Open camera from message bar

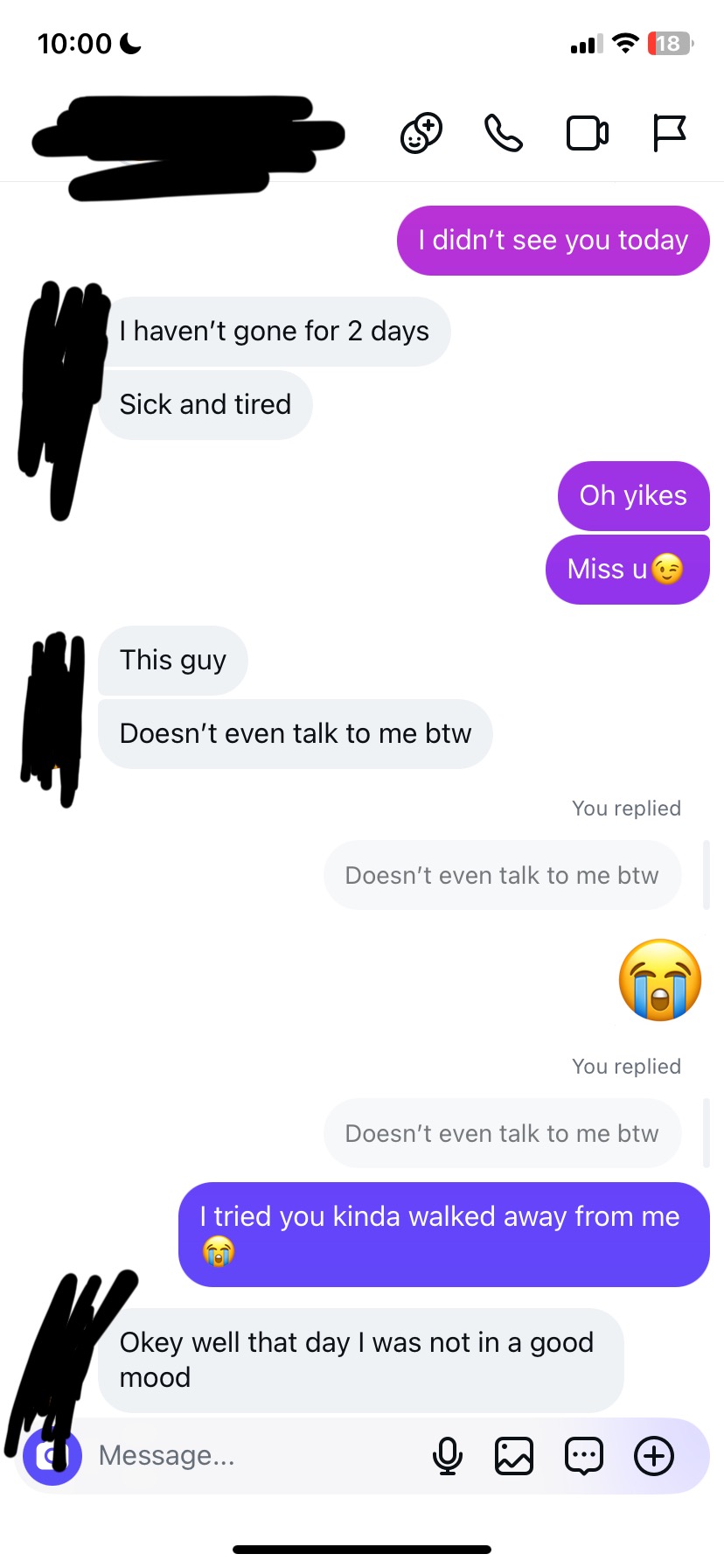coord(52,1456)
